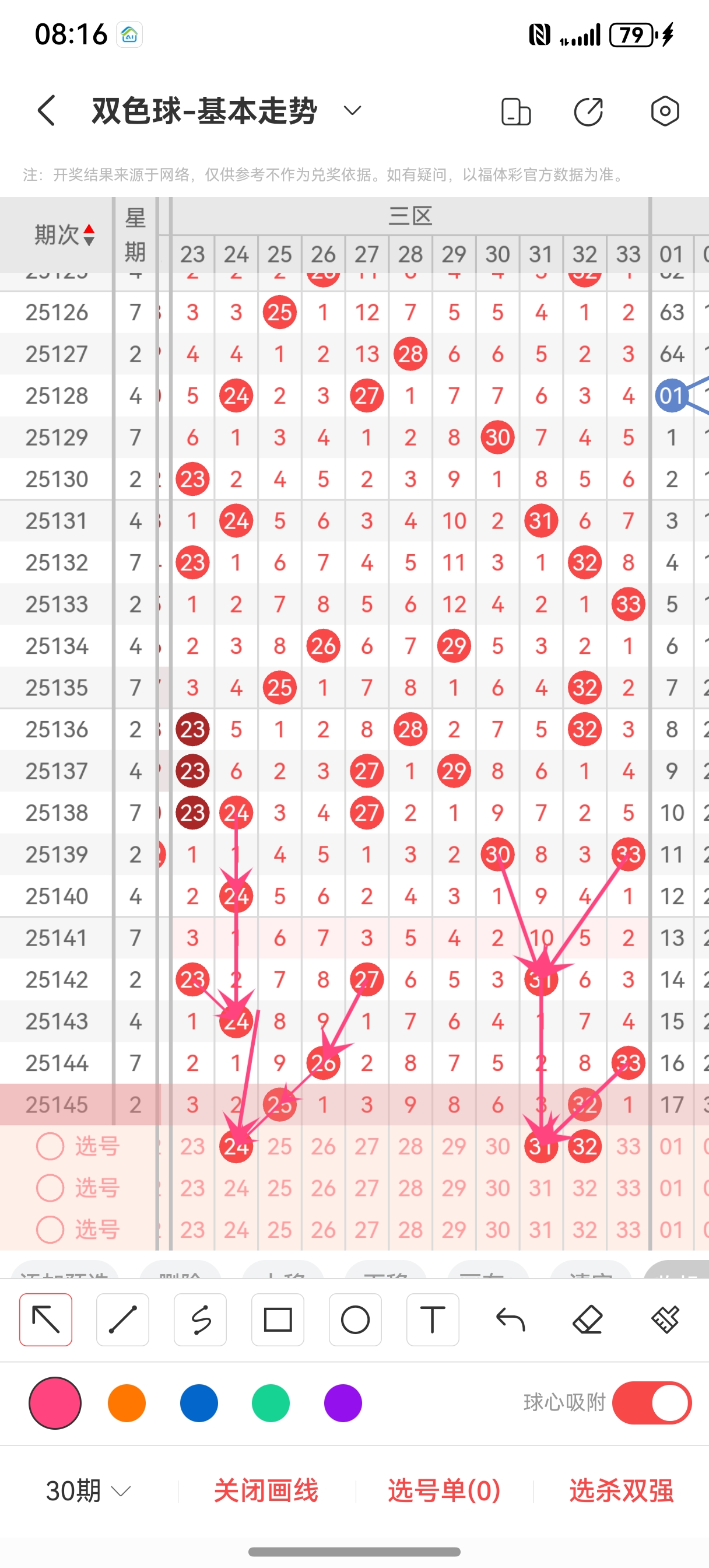The image size is (709, 1568).
Task: Switch drawing color to blue
Action: point(199,1403)
